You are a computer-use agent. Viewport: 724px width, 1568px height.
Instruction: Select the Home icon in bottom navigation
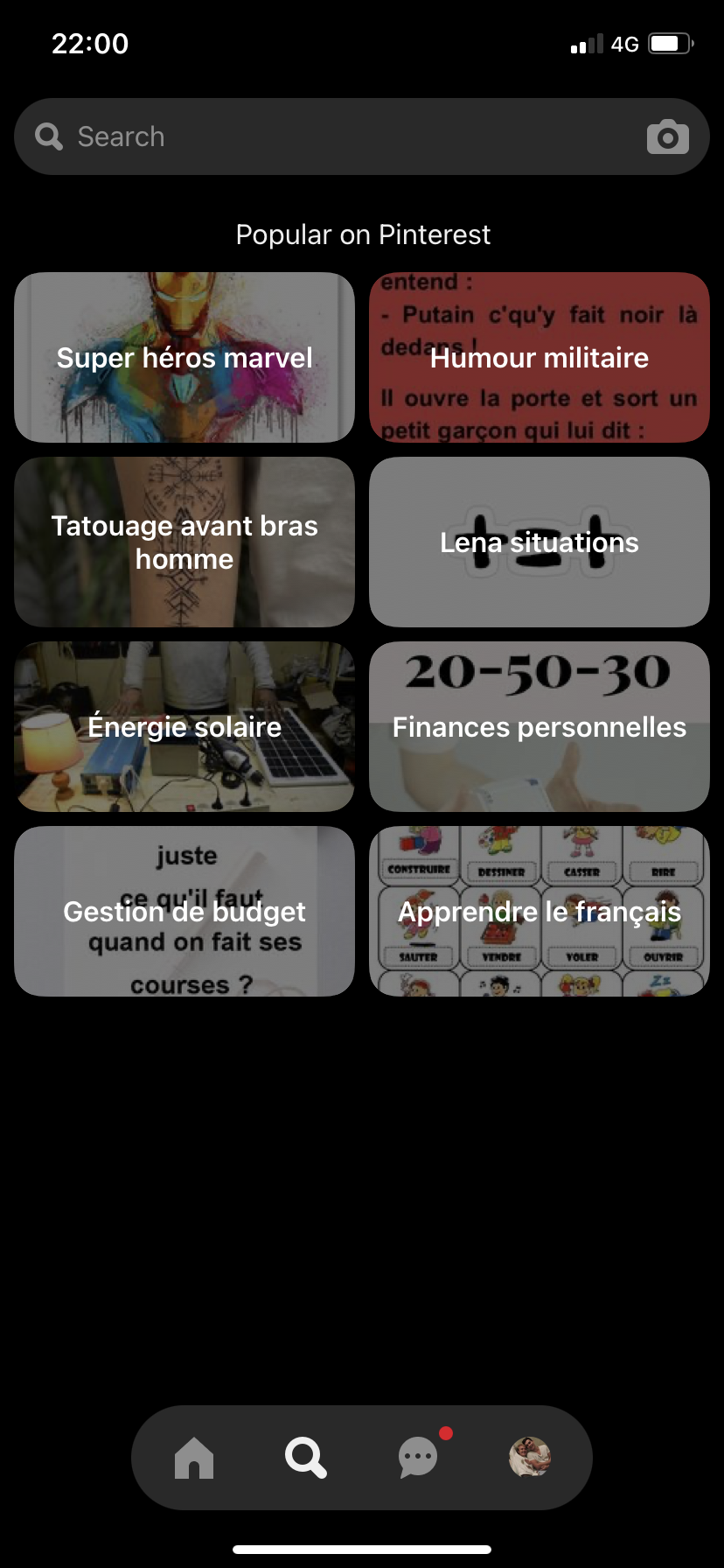tap(193, 1458)
